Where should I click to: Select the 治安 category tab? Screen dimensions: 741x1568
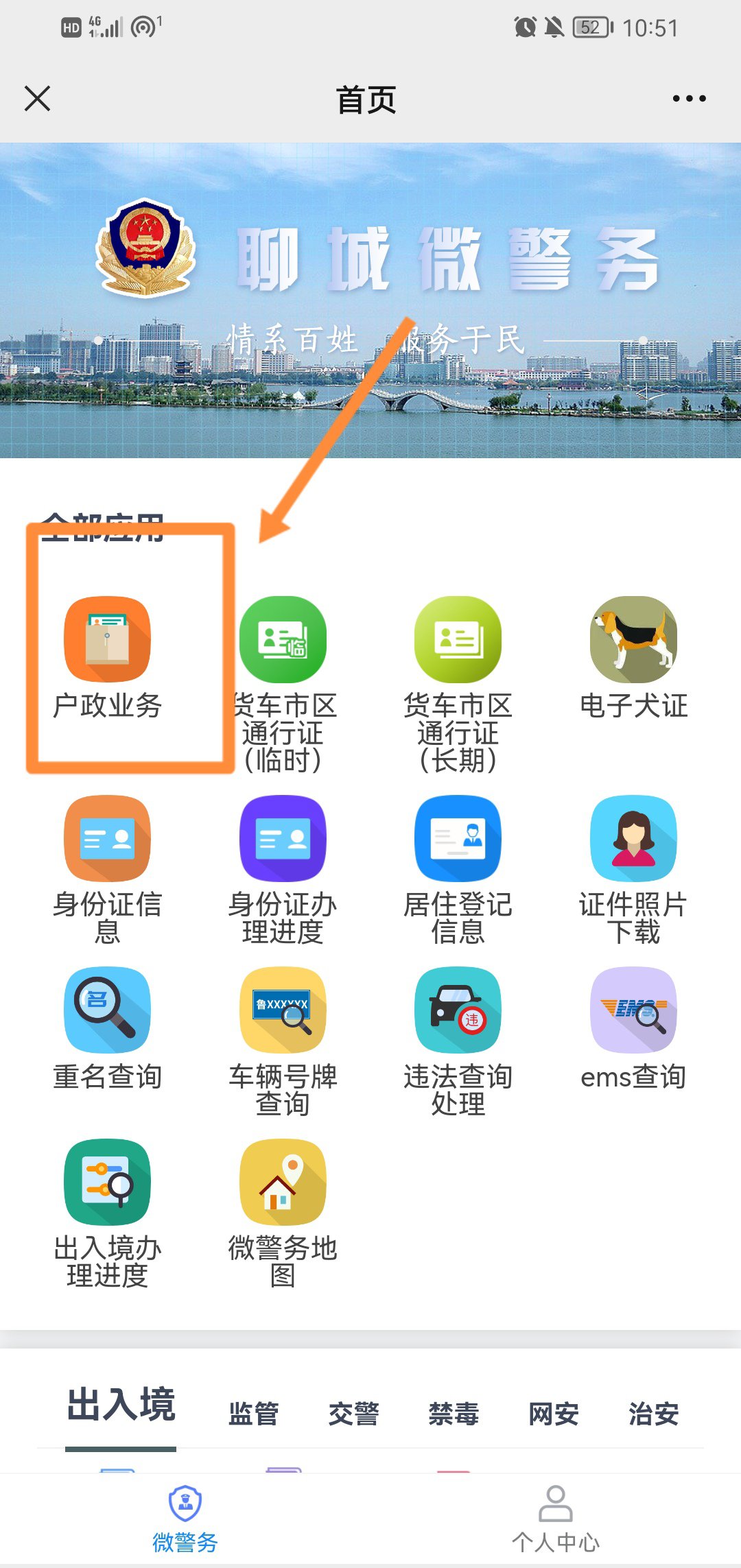(653, 1414)
